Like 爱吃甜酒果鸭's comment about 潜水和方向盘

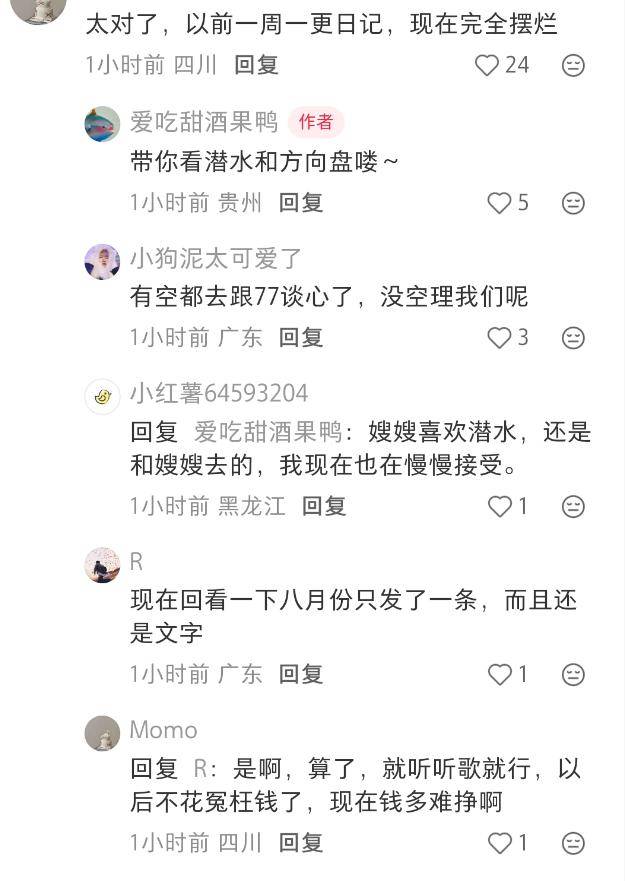click(499, 203)
